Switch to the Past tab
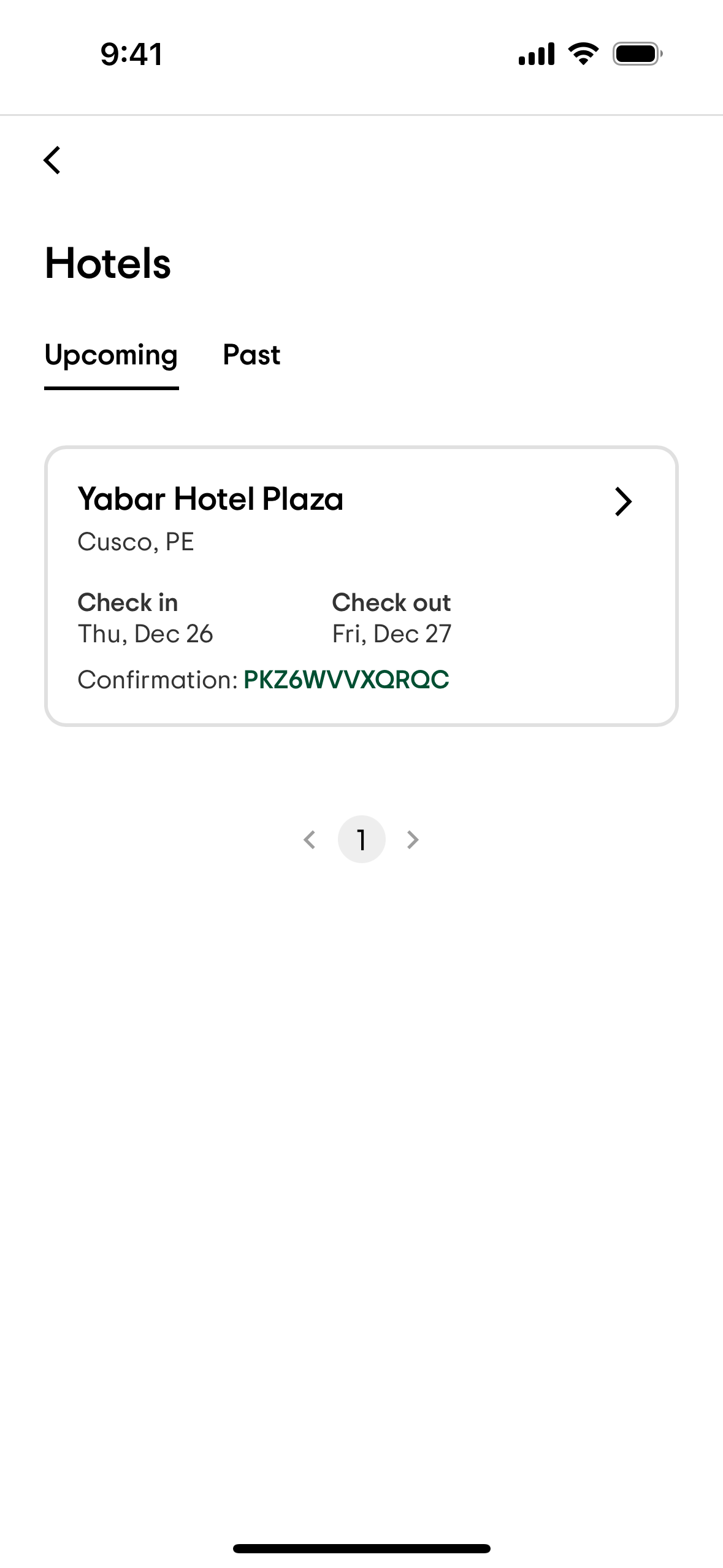This screenshot has height=1568, width=723. point(251,355)
